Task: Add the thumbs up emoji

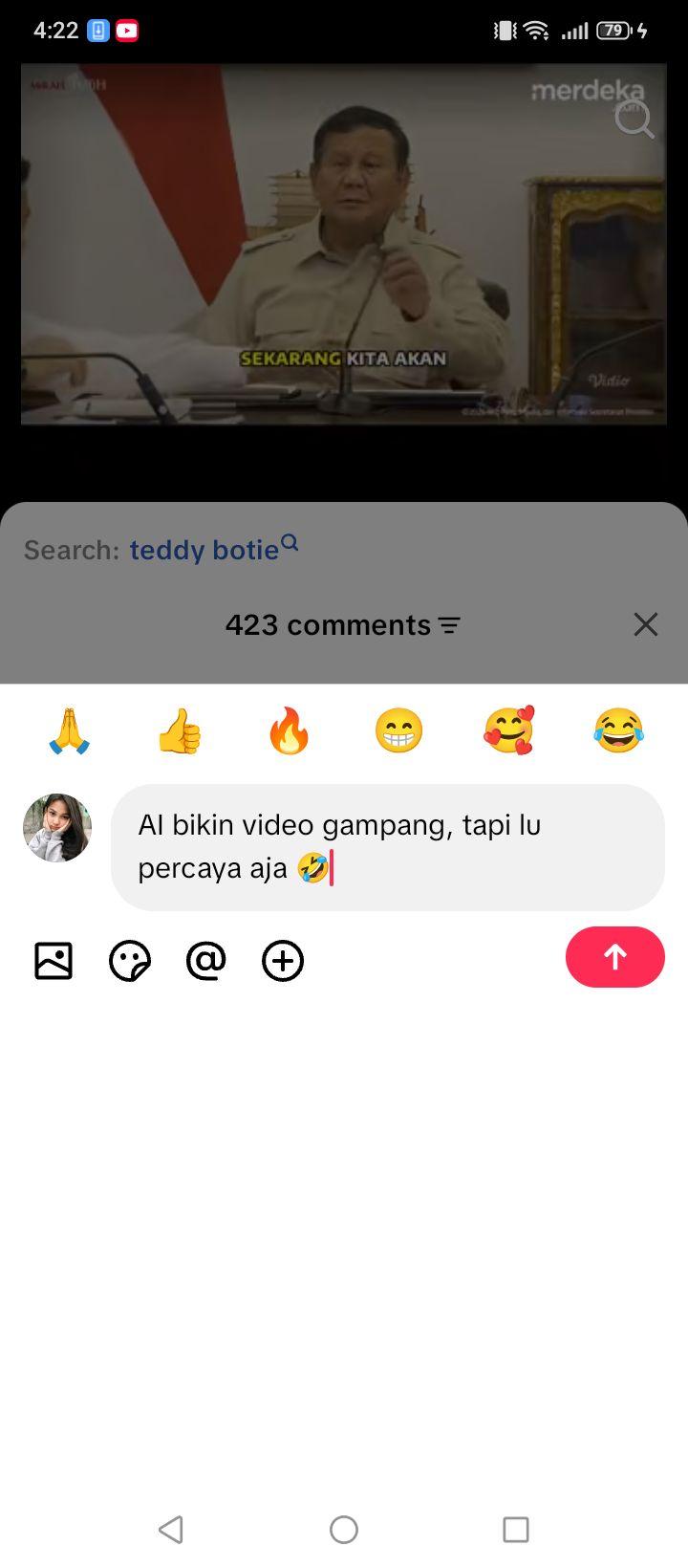Action: click(x=180, y=731)
